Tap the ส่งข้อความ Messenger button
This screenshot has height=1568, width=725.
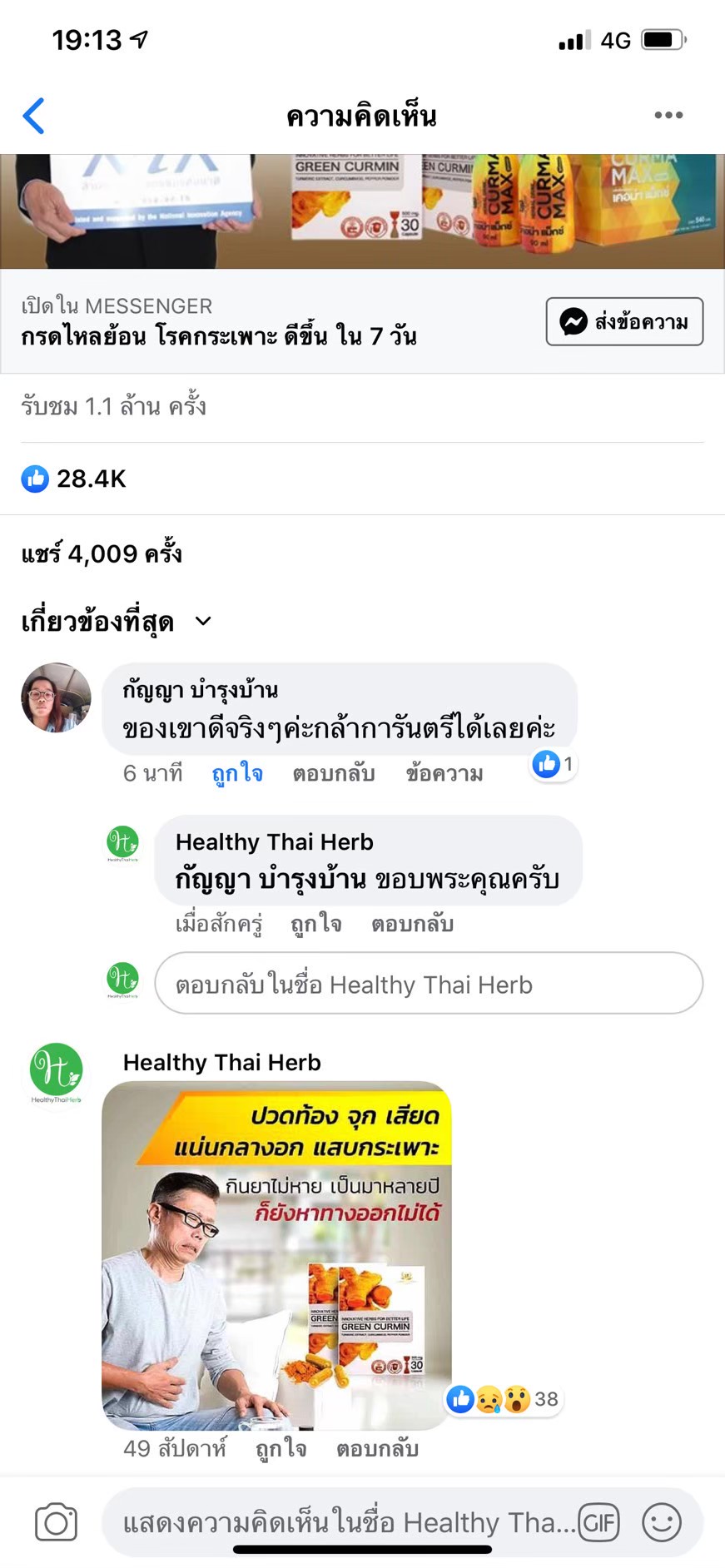[x=624, y=321]
